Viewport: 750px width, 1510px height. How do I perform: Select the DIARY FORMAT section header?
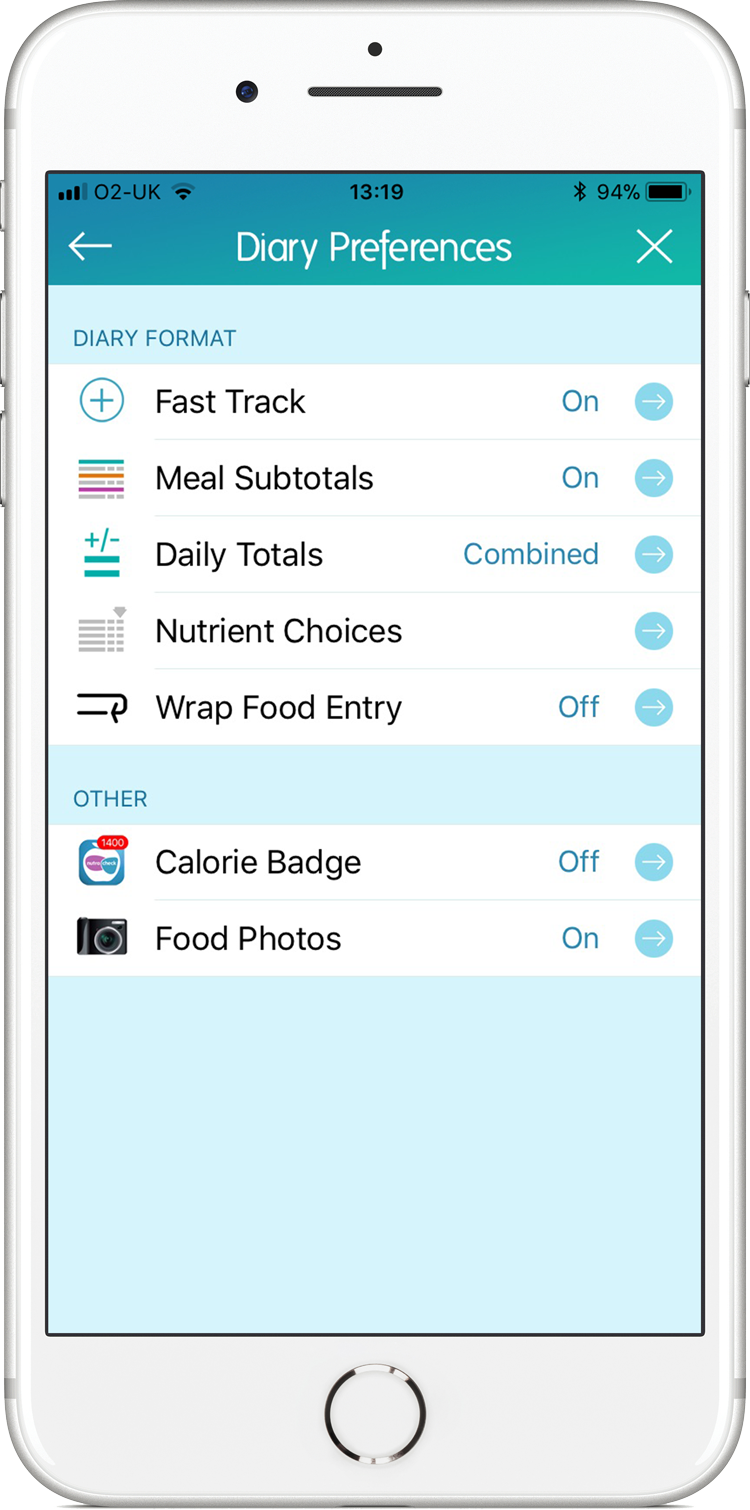tap(153, 338)
